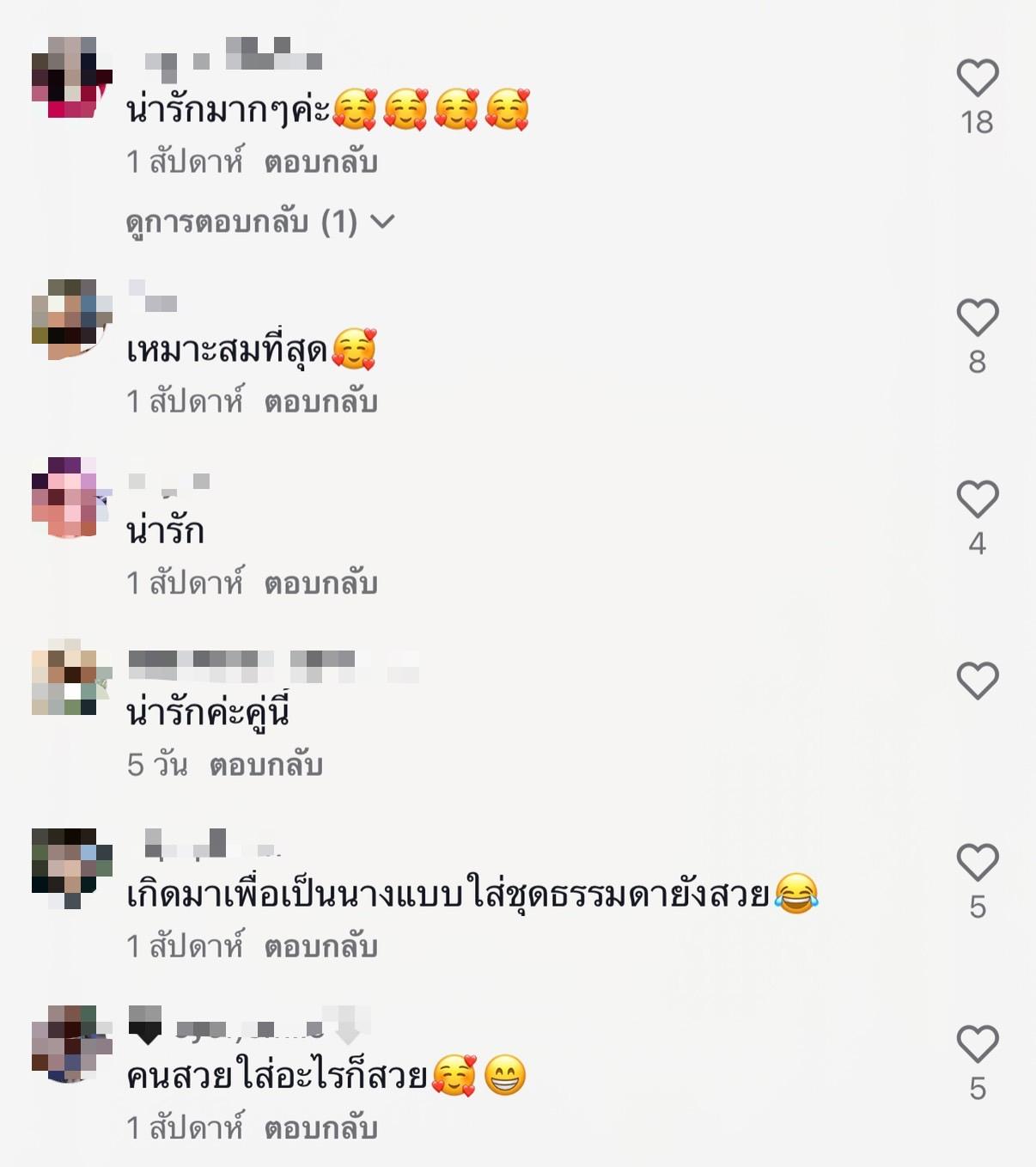Like the comment คนสวยใส่อะไรก็สวย
The image size is (1036, 1167).
pos(977,1044)
